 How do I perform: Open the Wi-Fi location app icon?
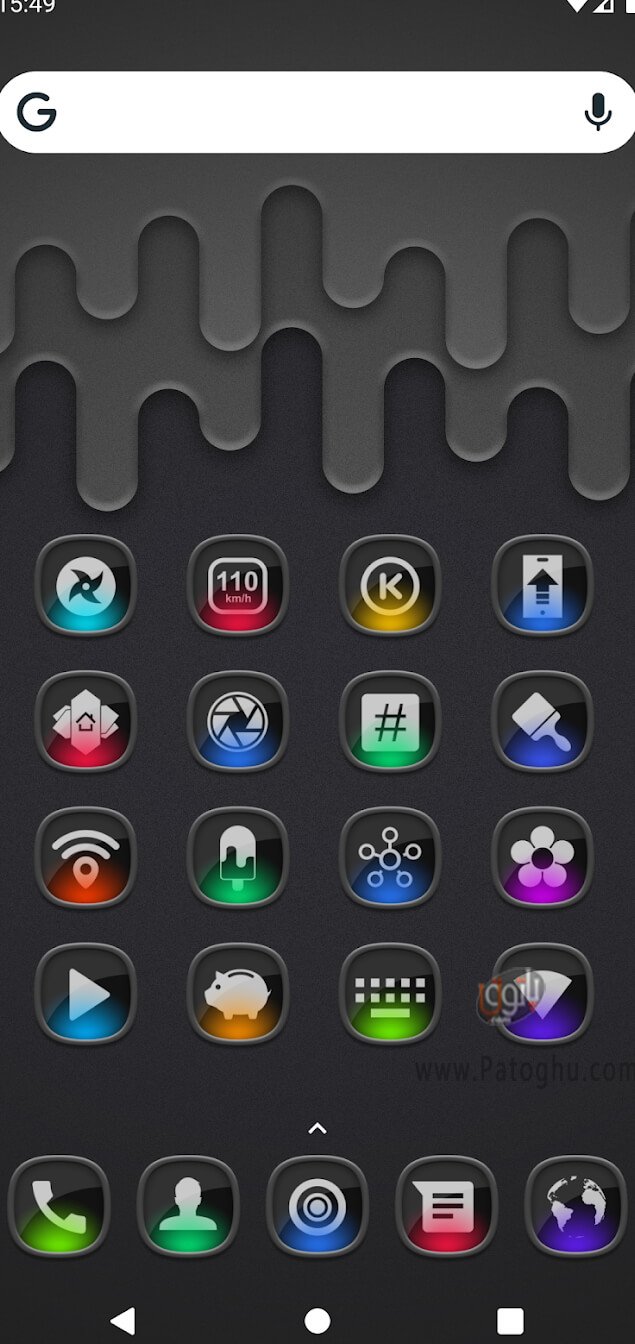(x=85, y=857)
